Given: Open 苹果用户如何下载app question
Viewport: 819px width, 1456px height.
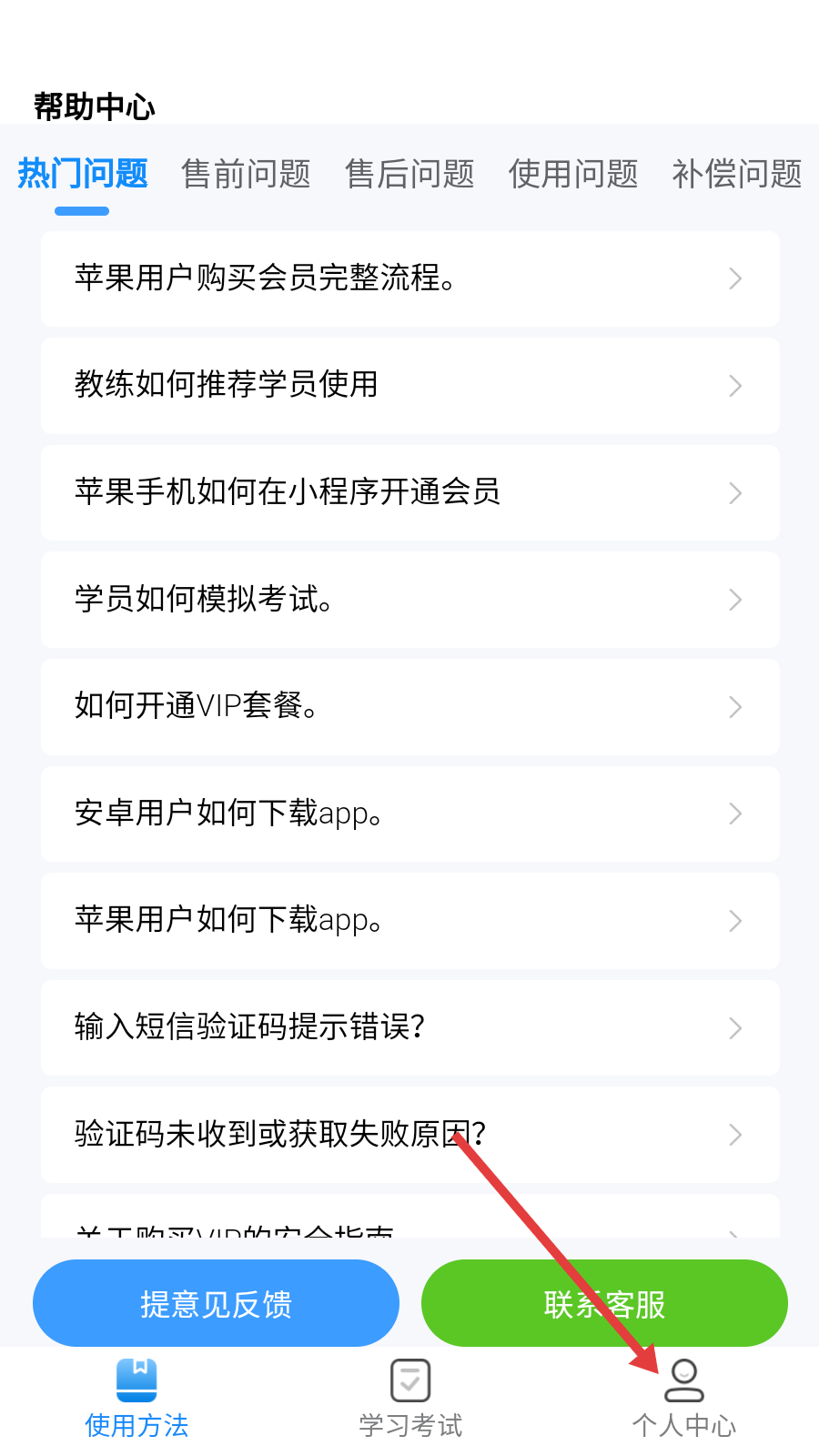Looking at the screenshot, I should pyautogui.click(x=409, y=920).
